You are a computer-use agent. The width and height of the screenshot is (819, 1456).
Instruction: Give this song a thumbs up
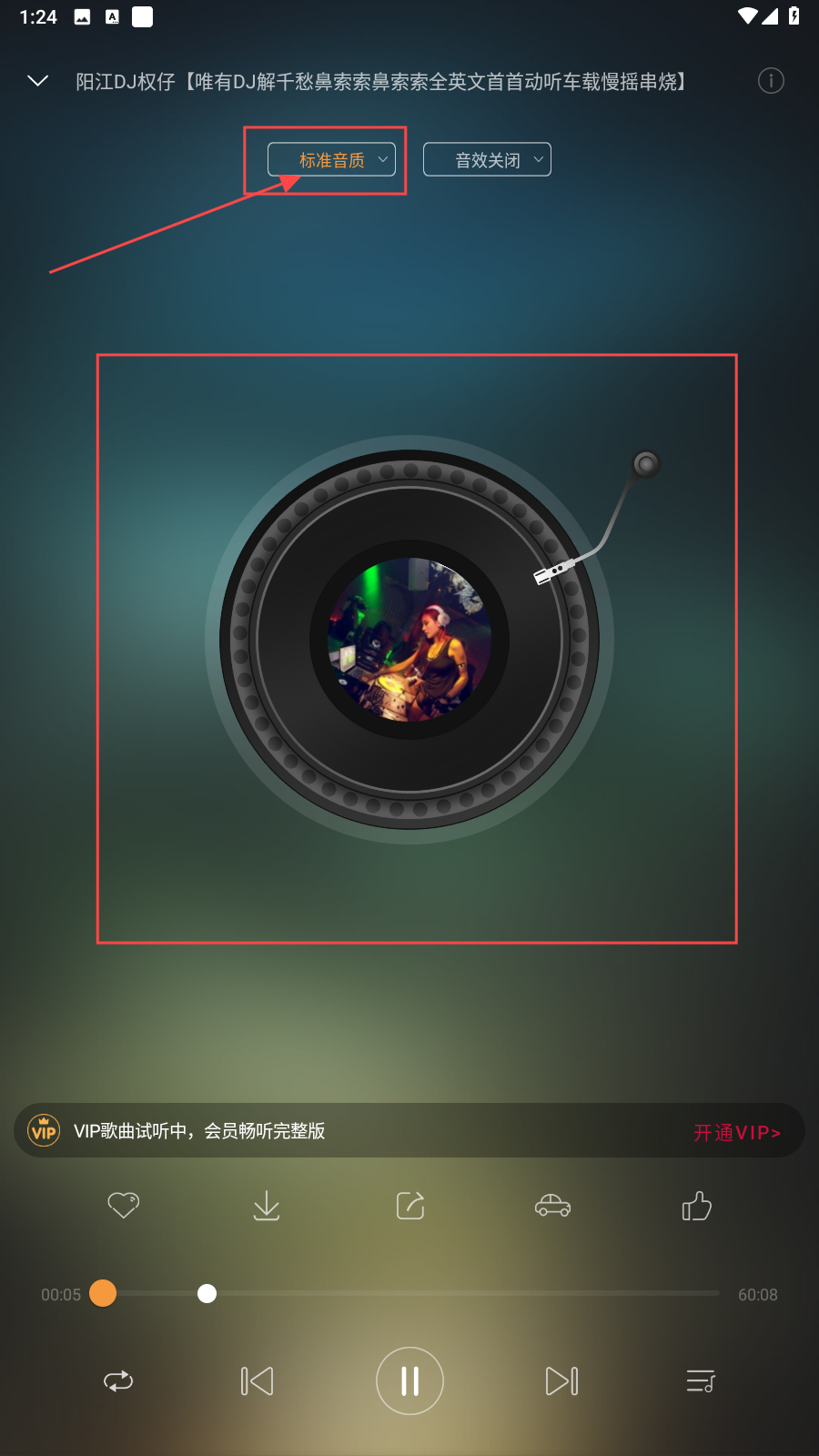click(696, 1206)
